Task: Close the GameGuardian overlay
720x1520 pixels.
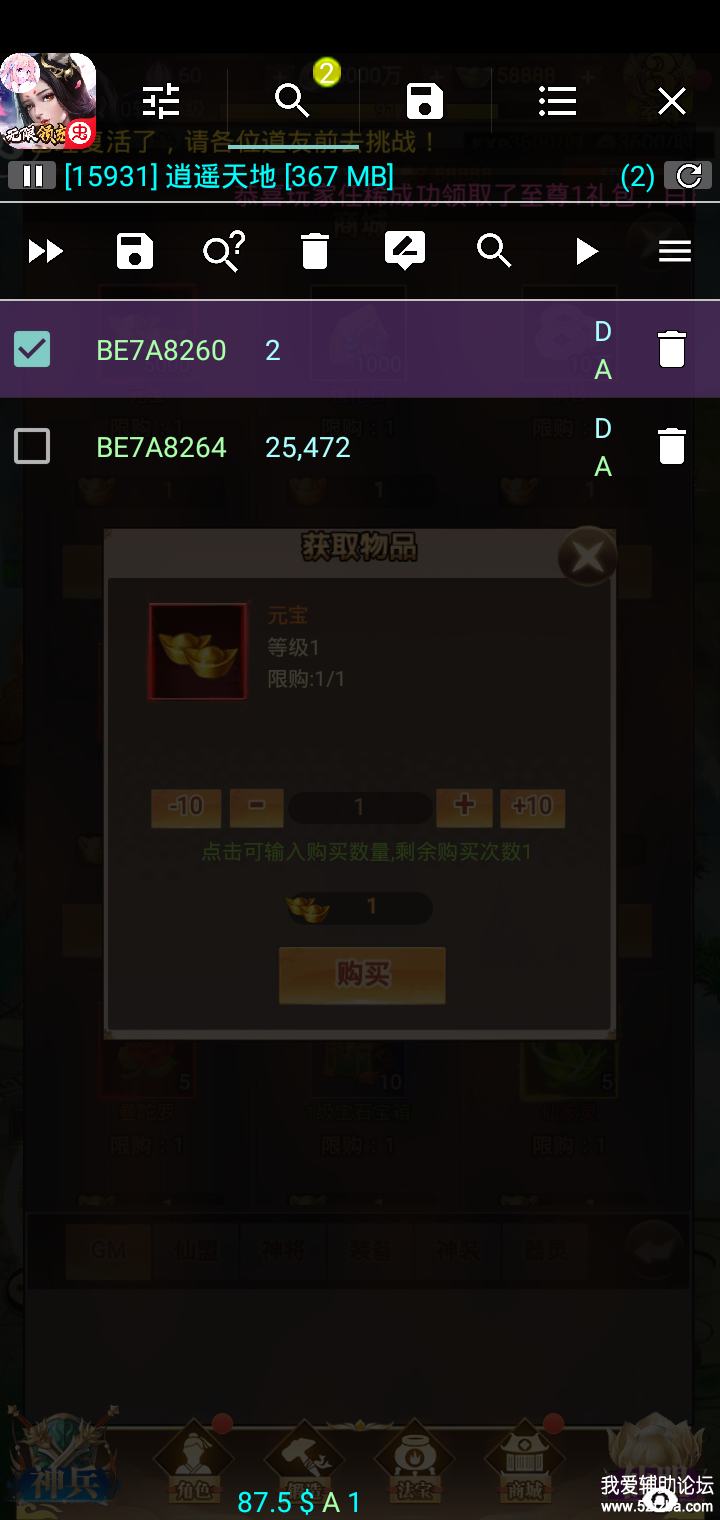Action: (x=671, y=101)
